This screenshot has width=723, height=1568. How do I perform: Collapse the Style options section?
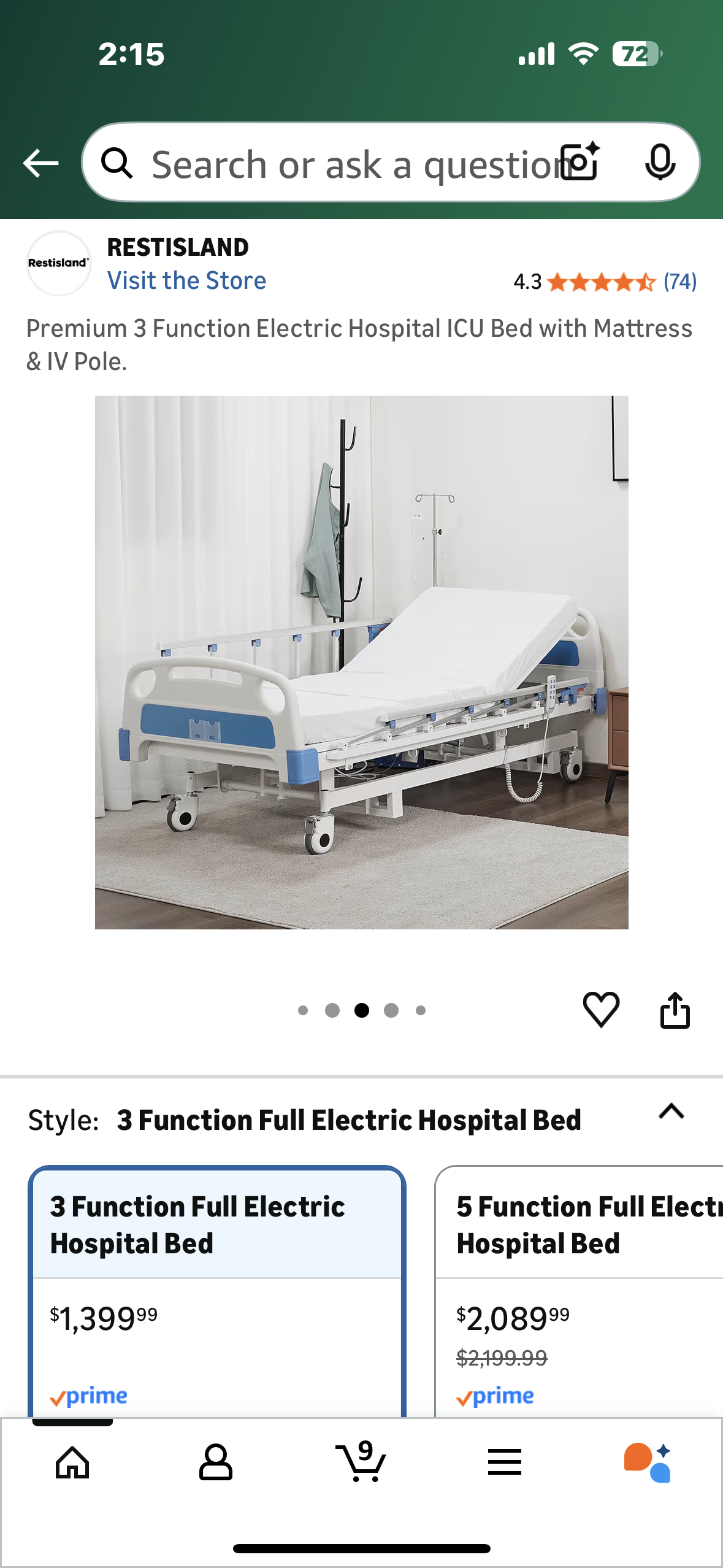coord(671,1112)
